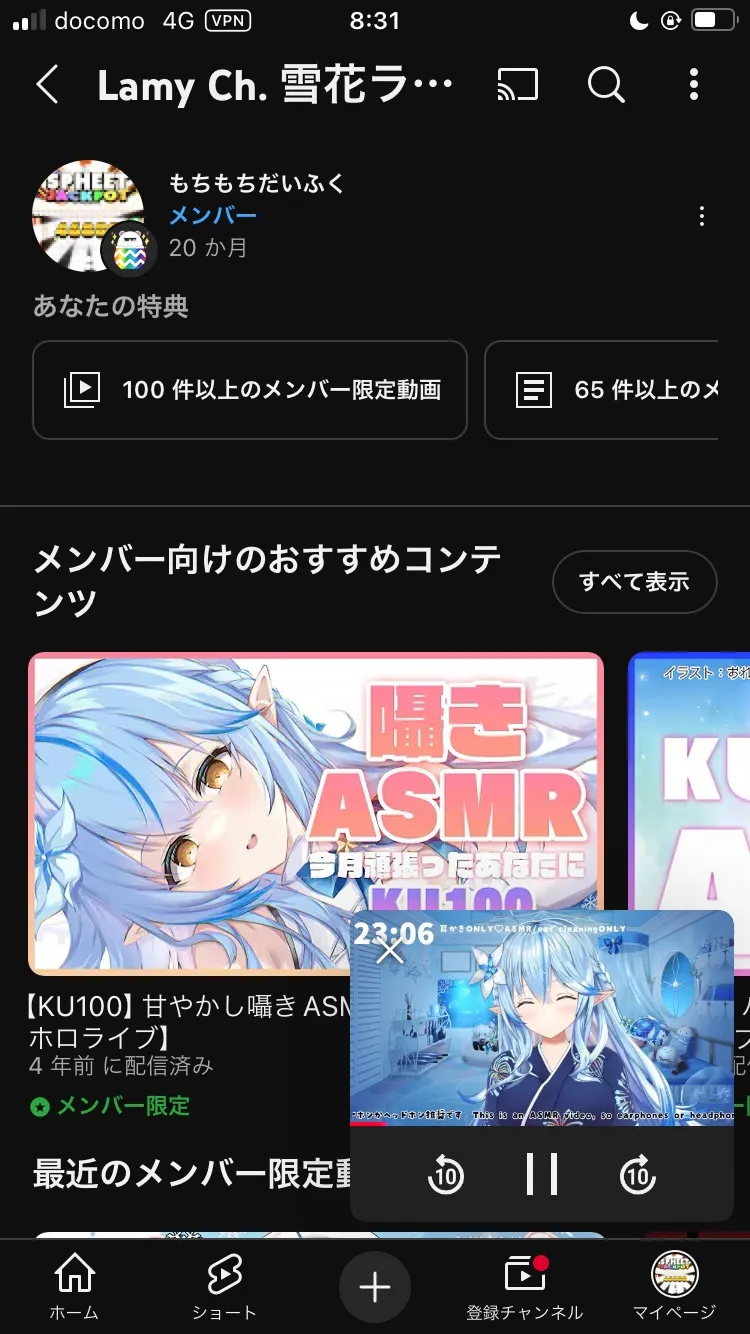Open the cast to device icon
The width and height of the screenshot is (750, 1334).
coord(517,85)
